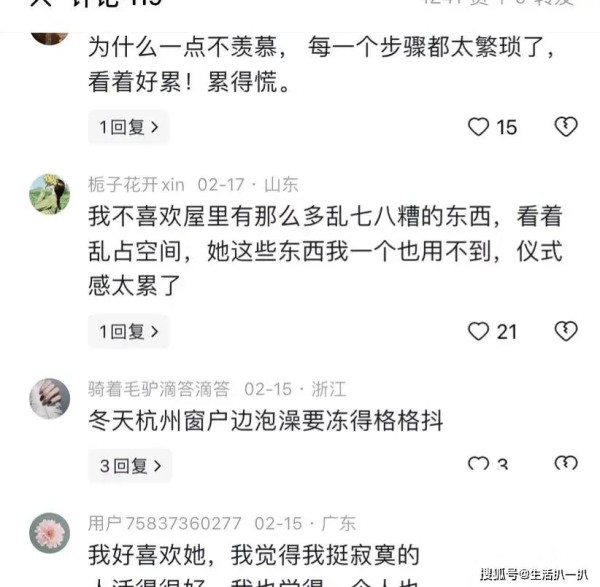This screenshot has height=587, width=600.
Task: Dislike the 累得慌 comment
Action: pyautogui.click(x=566, y=127)
